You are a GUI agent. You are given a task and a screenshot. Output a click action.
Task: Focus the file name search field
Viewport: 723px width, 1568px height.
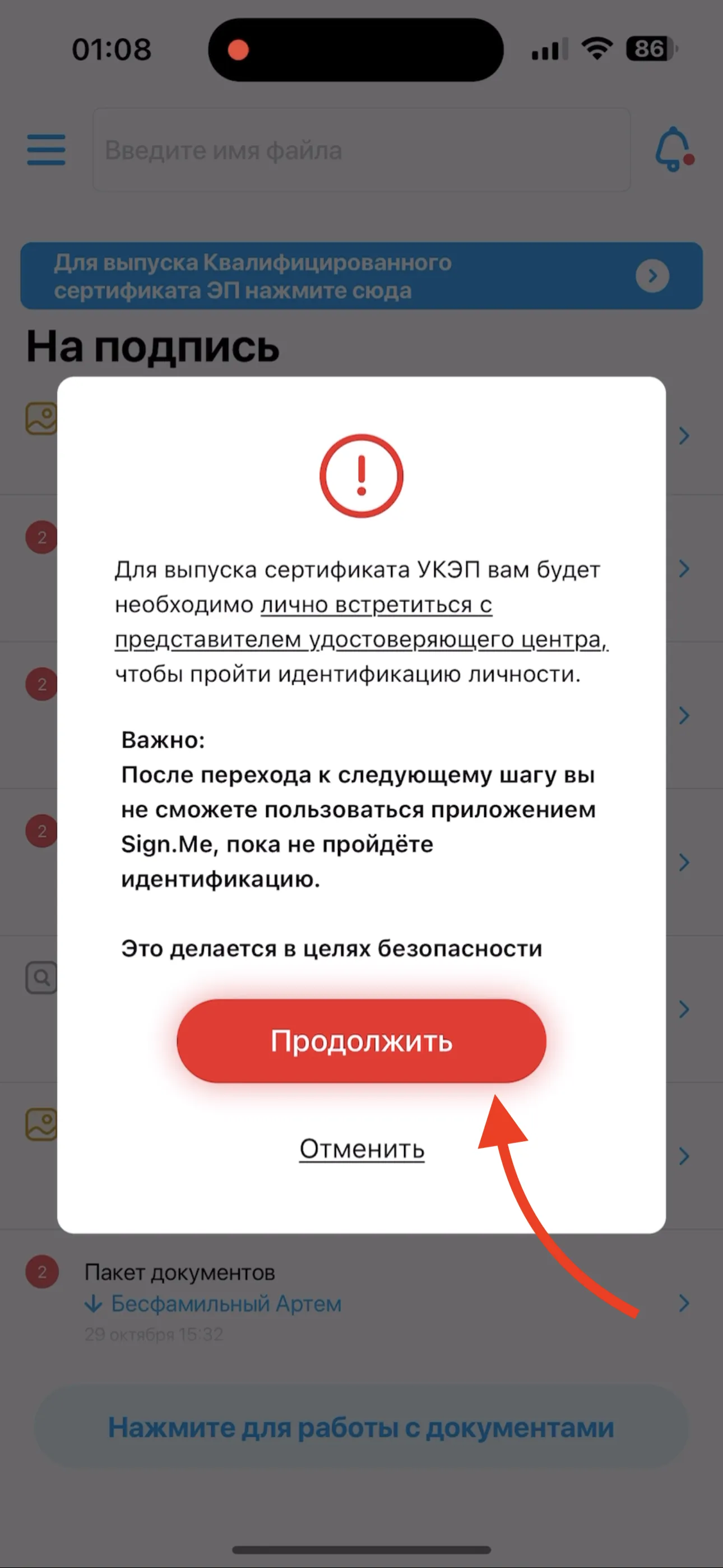coord(361,150)
